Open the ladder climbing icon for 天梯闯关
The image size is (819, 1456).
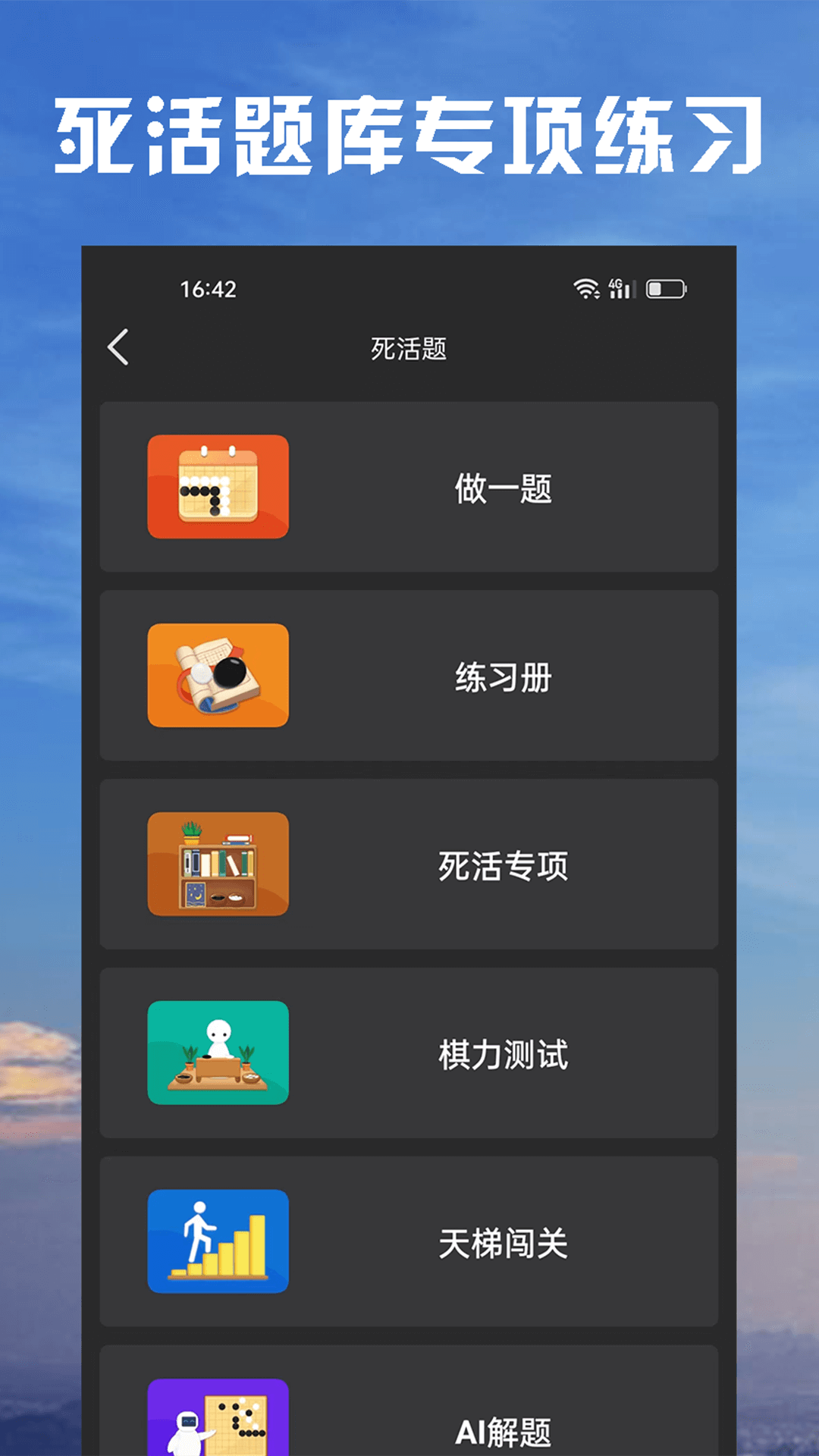[218, 1241]
